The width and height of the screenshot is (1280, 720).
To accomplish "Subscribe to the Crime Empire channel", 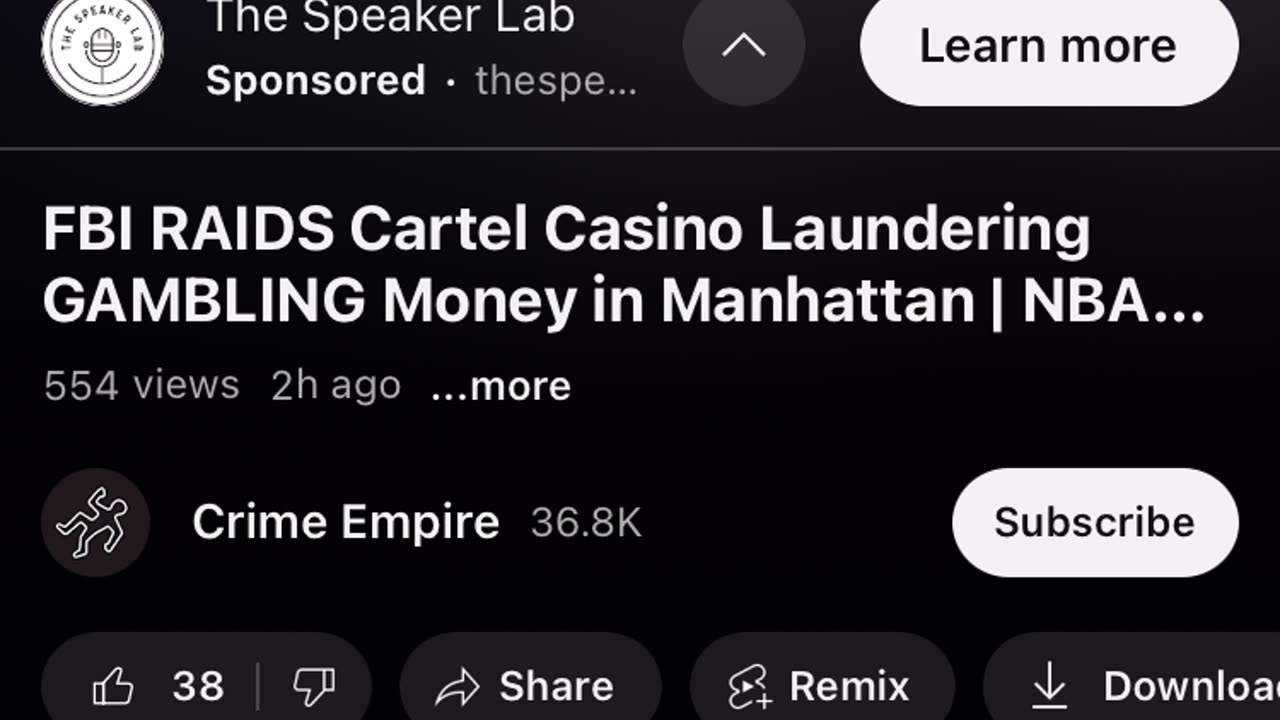I will (1094, 522).
